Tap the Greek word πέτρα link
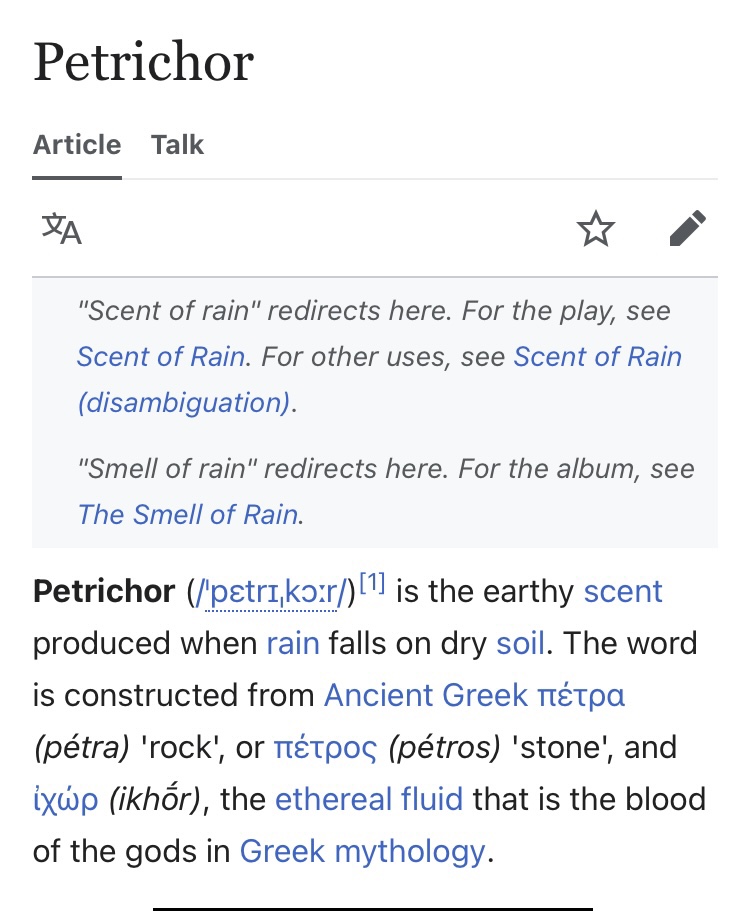 click(581, 695)
